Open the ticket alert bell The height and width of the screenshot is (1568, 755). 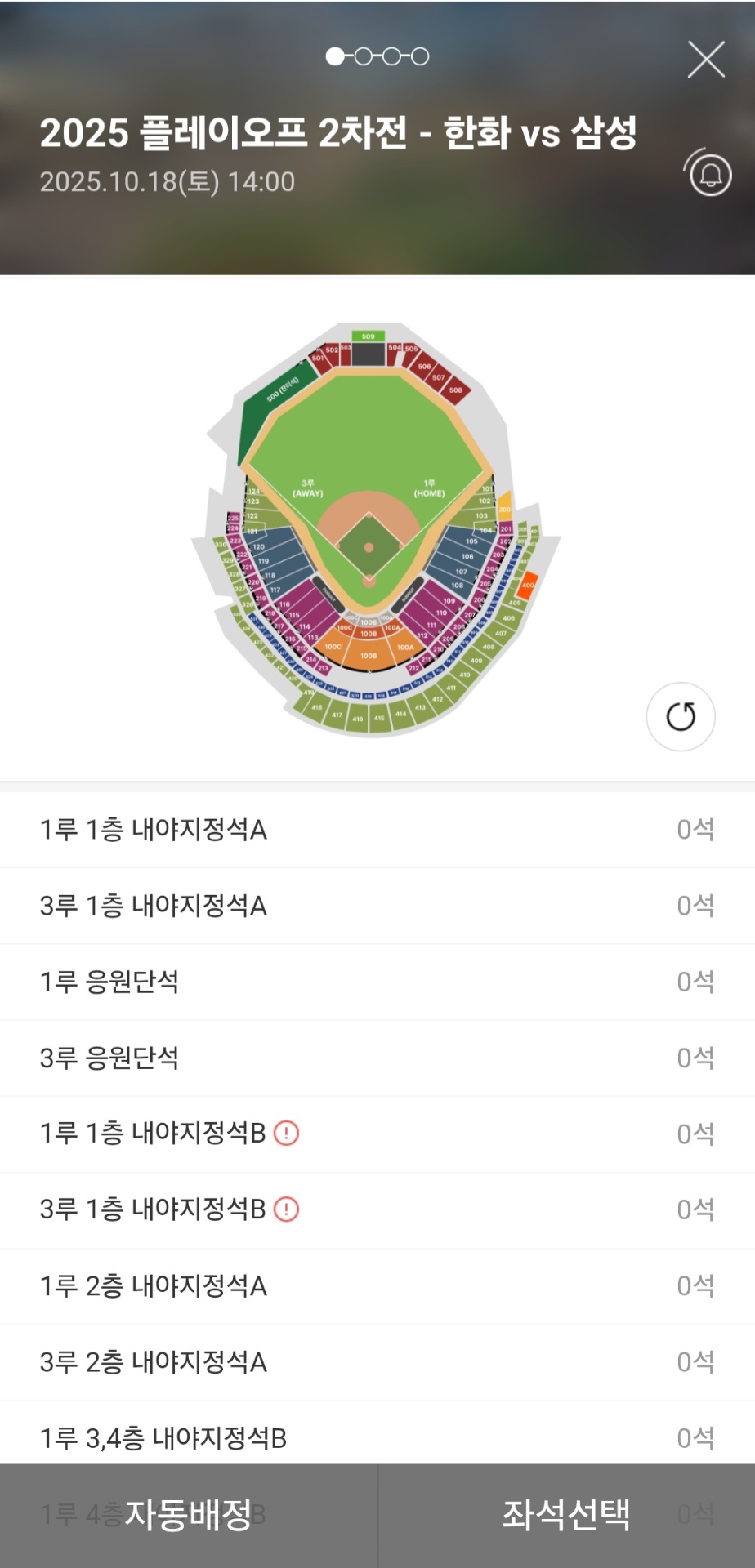click(709, 174)
